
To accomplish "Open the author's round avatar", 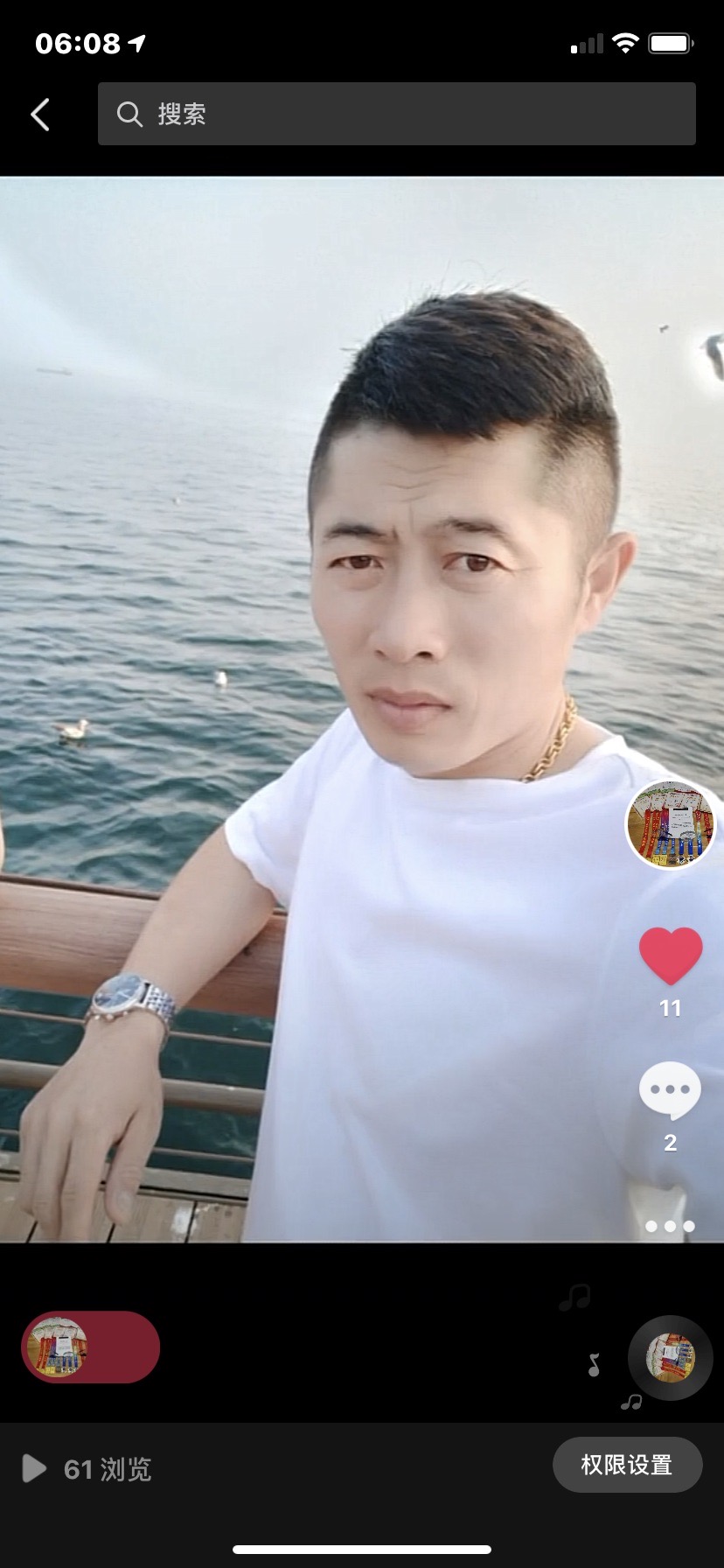I will tap(670, 824).
